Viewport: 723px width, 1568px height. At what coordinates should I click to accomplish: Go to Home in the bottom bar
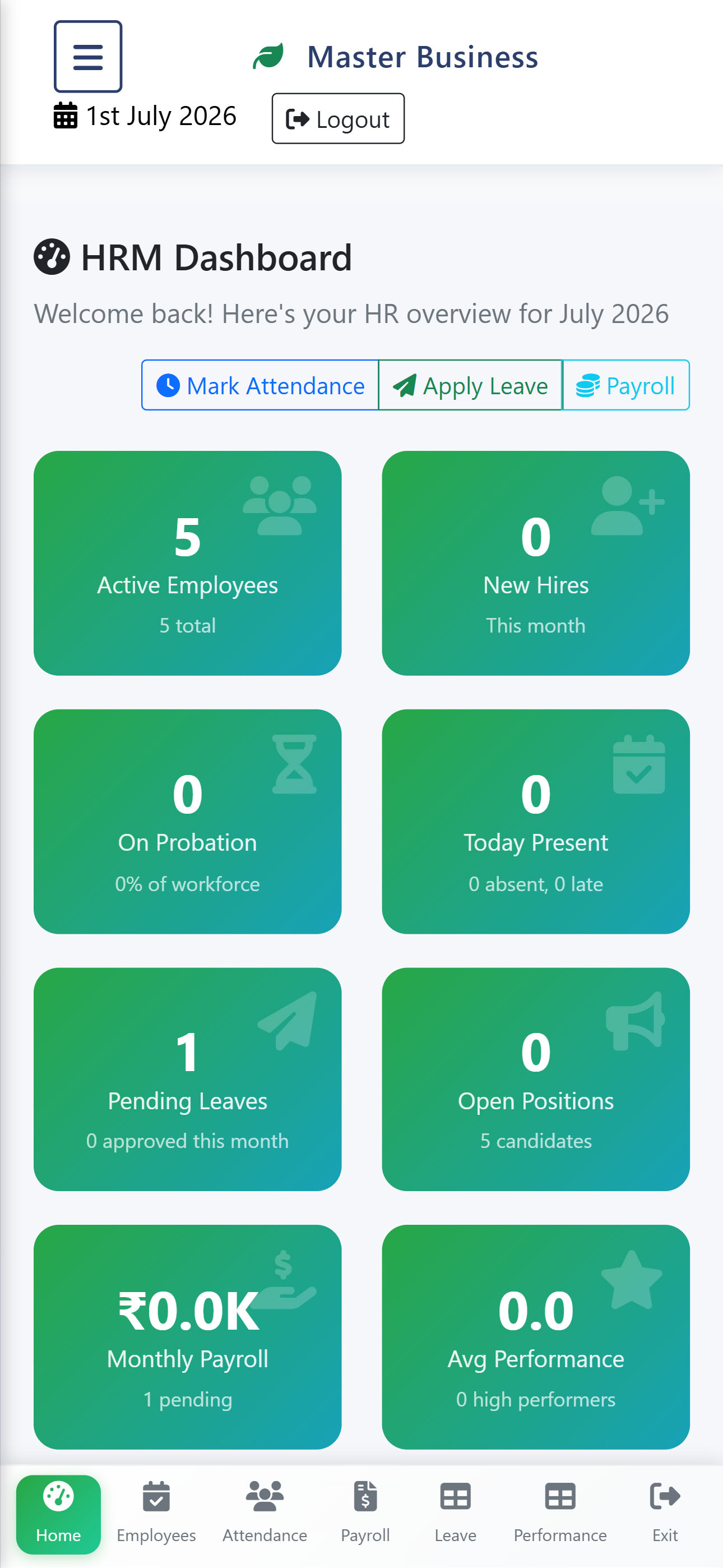click(58, 1514)
